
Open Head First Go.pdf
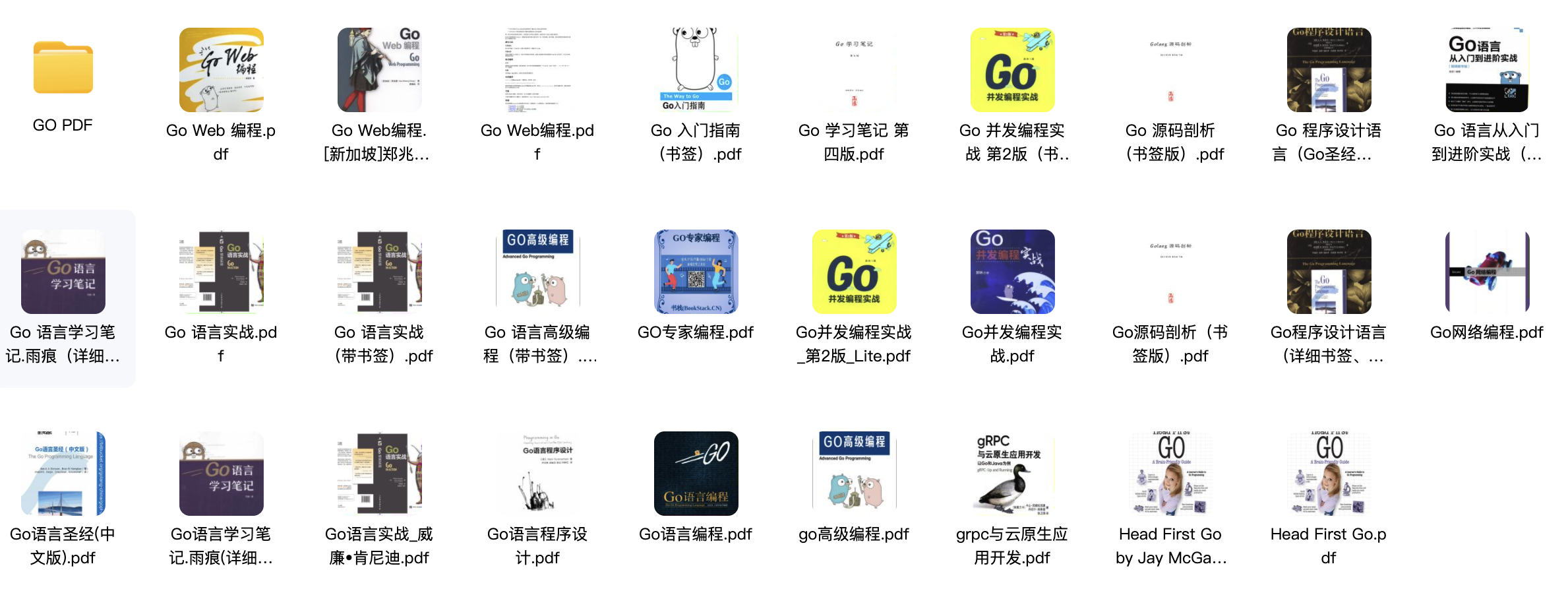click(1329, 474)
